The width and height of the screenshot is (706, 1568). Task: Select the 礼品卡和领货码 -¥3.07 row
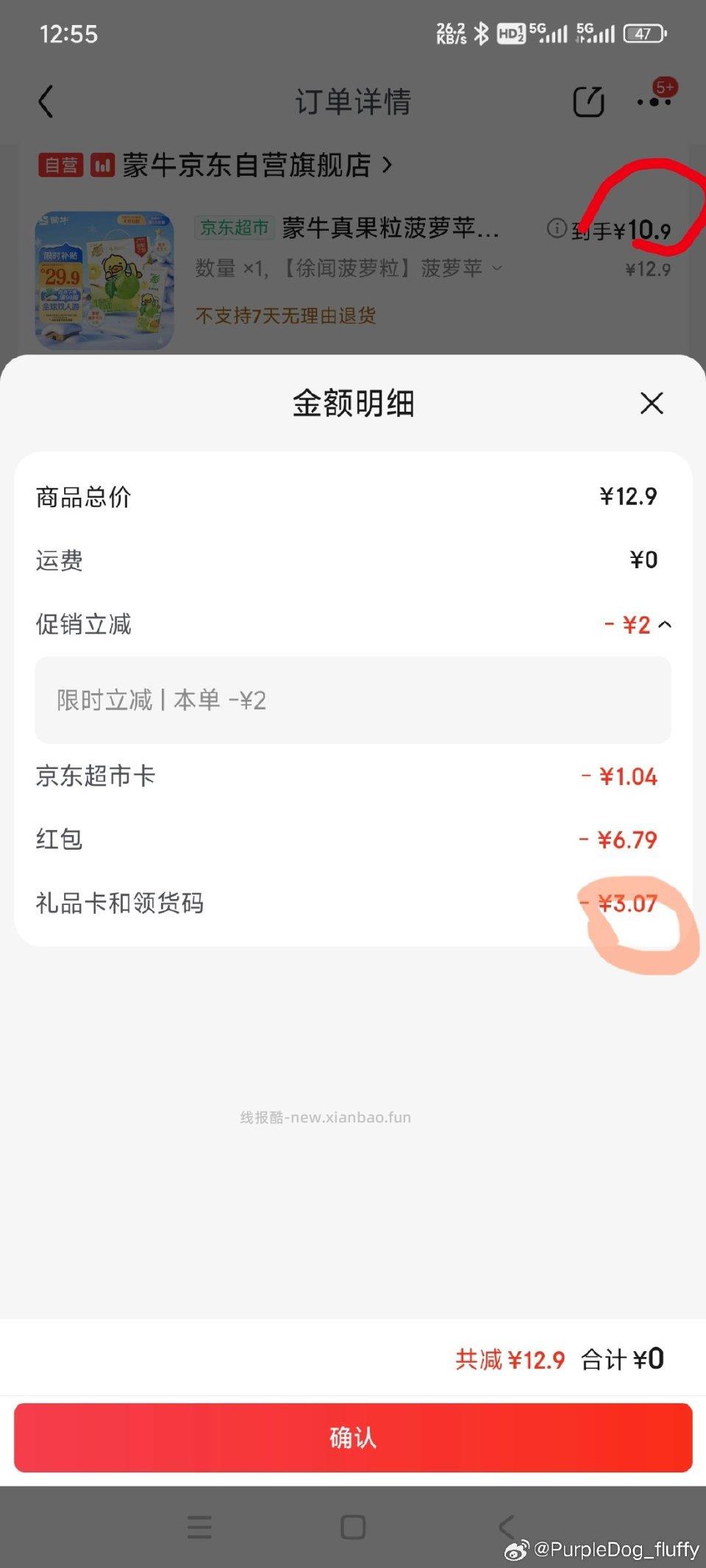click(x=352, y=903)
